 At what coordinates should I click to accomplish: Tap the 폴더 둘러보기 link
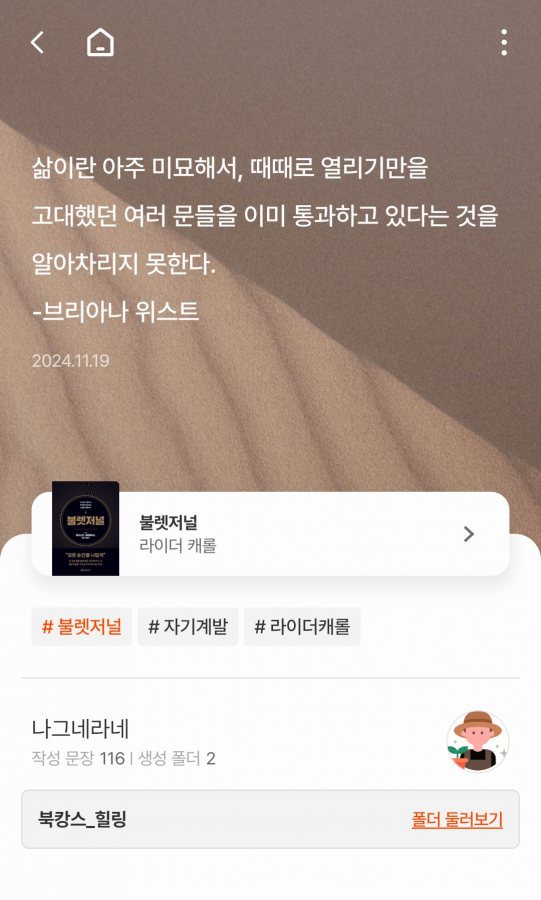coord(457,820)
